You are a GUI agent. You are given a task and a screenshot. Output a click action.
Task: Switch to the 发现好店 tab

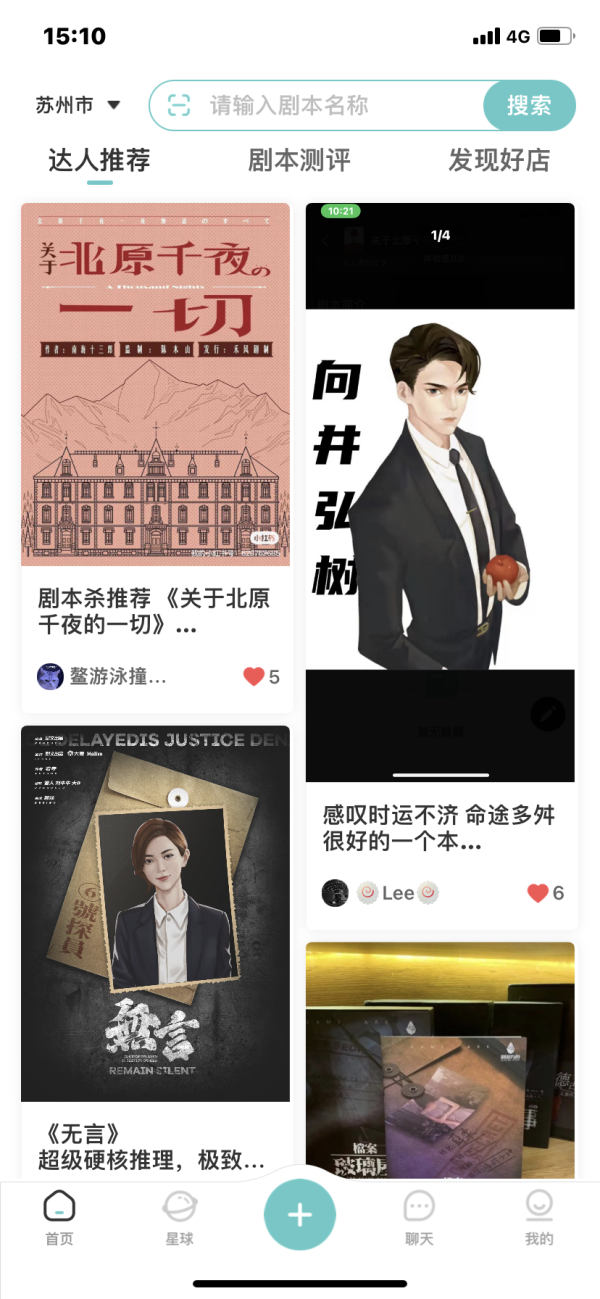pos(498,160)
